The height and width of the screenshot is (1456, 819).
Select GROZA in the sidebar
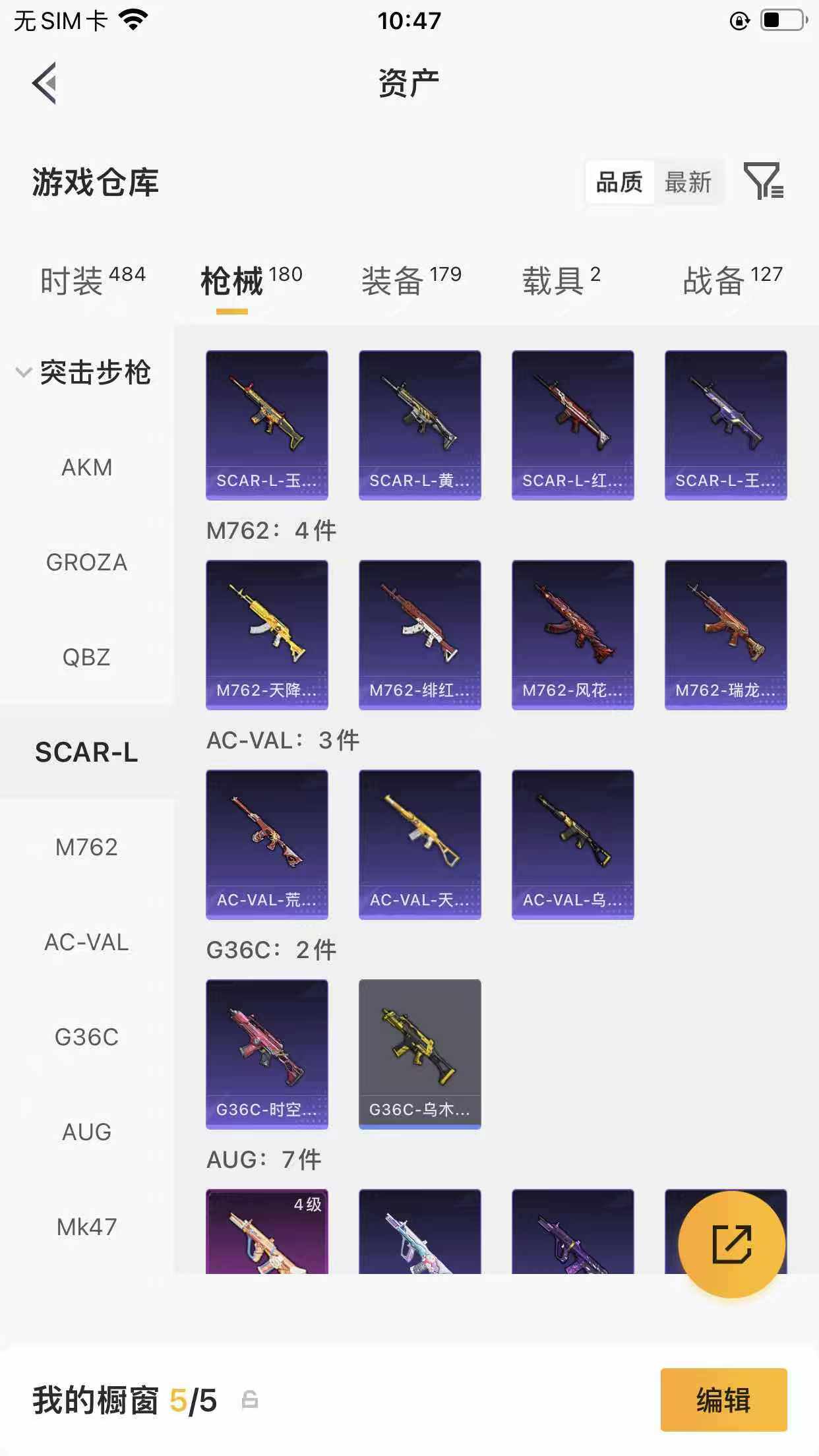[x=86, y=562]
